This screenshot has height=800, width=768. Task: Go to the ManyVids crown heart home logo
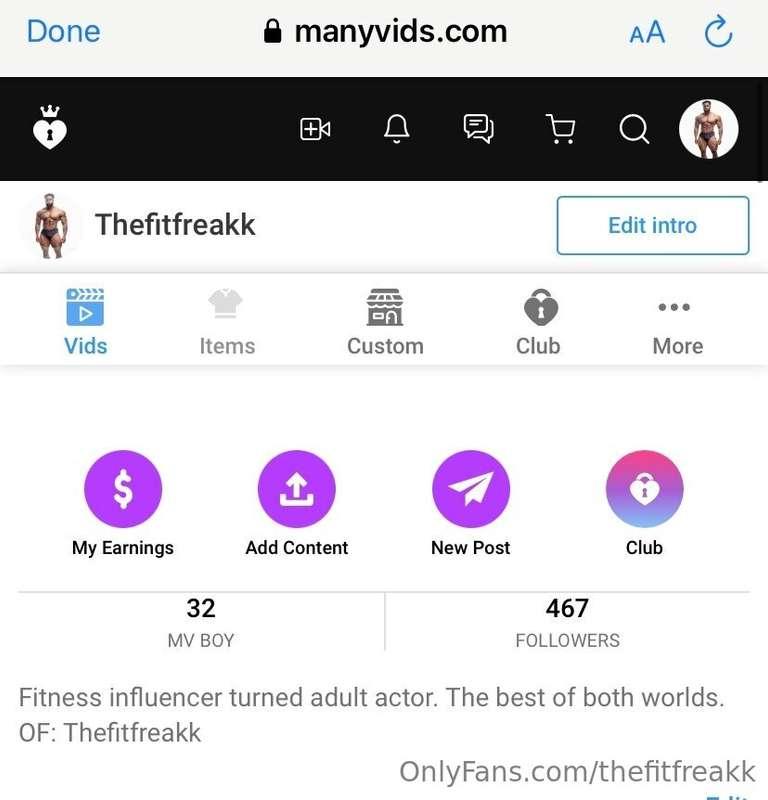point(49,128)
